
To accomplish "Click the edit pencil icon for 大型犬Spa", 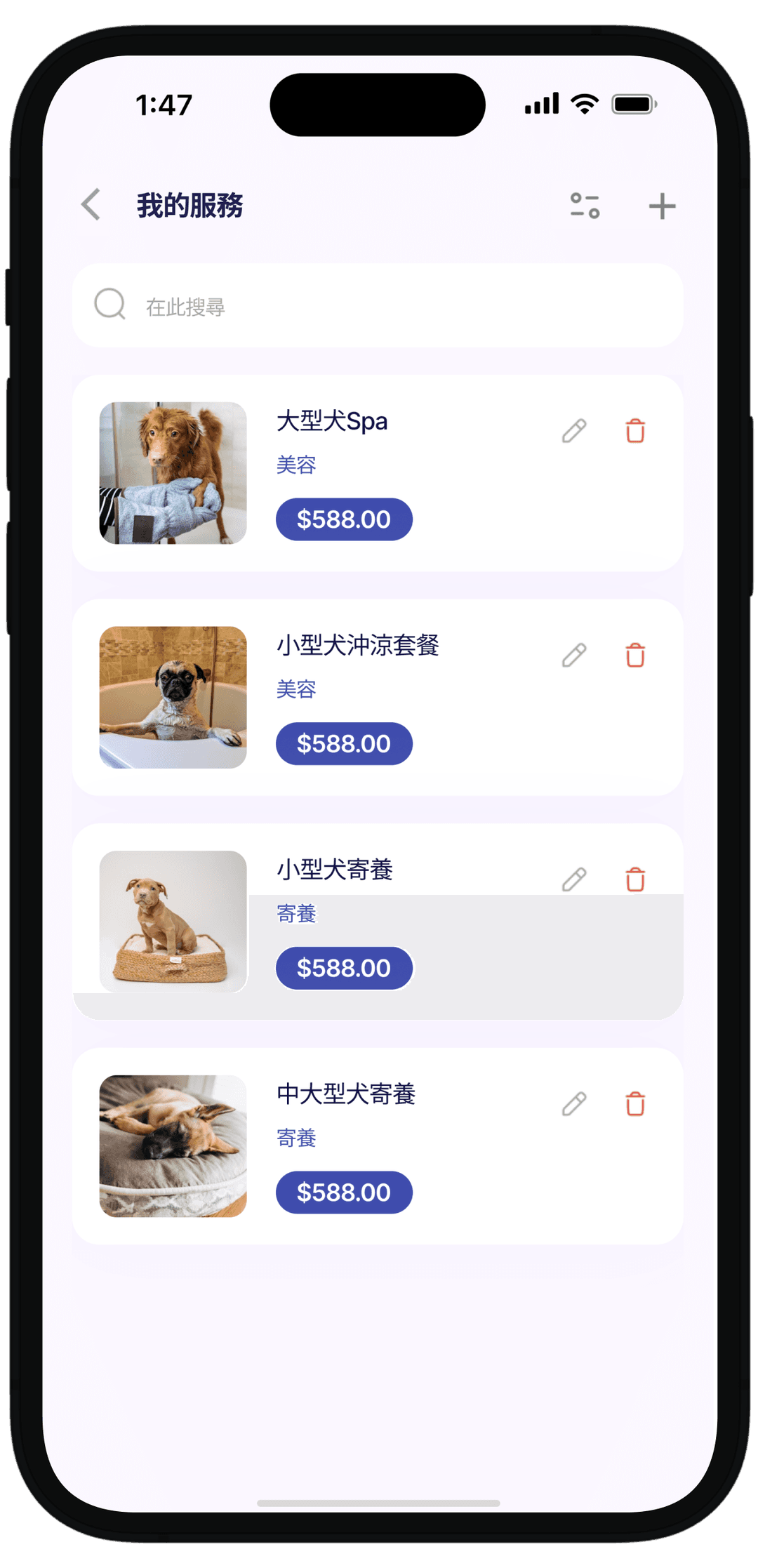I will pos(575,431).
